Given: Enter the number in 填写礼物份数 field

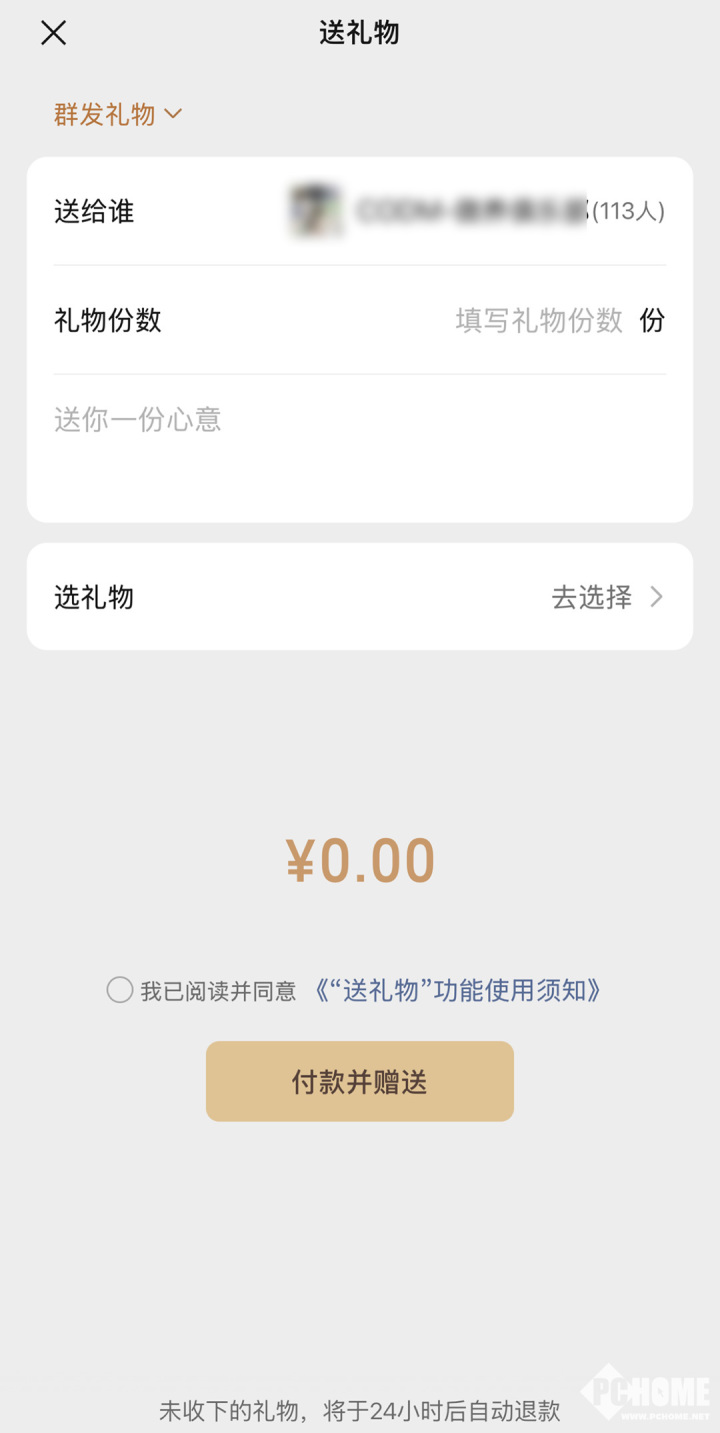Looking at the screenshot, I should point(539,320).
